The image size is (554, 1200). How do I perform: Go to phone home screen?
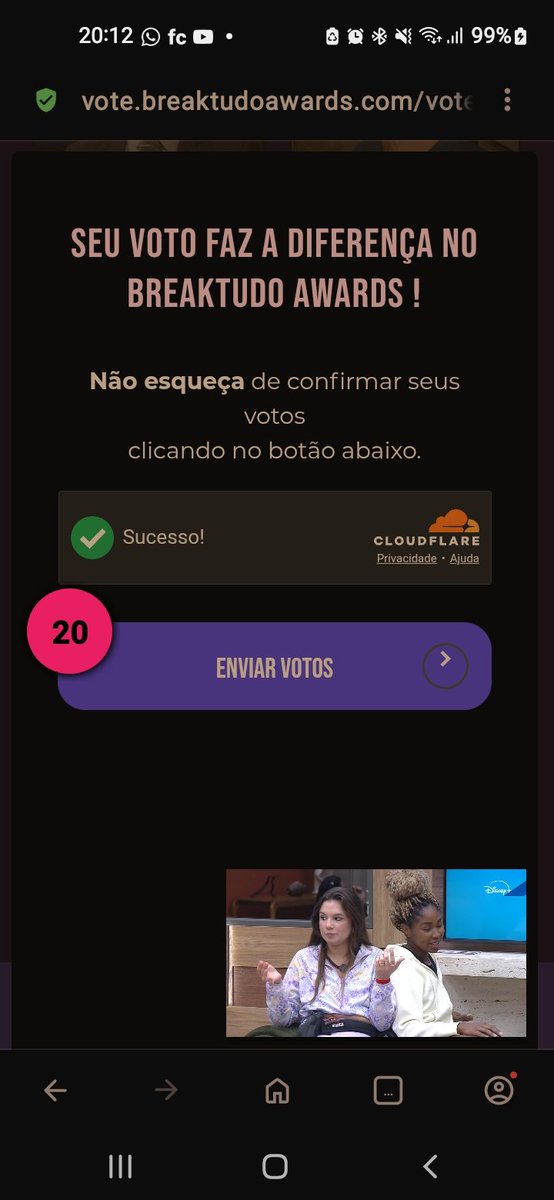(x=275, y=1166)
